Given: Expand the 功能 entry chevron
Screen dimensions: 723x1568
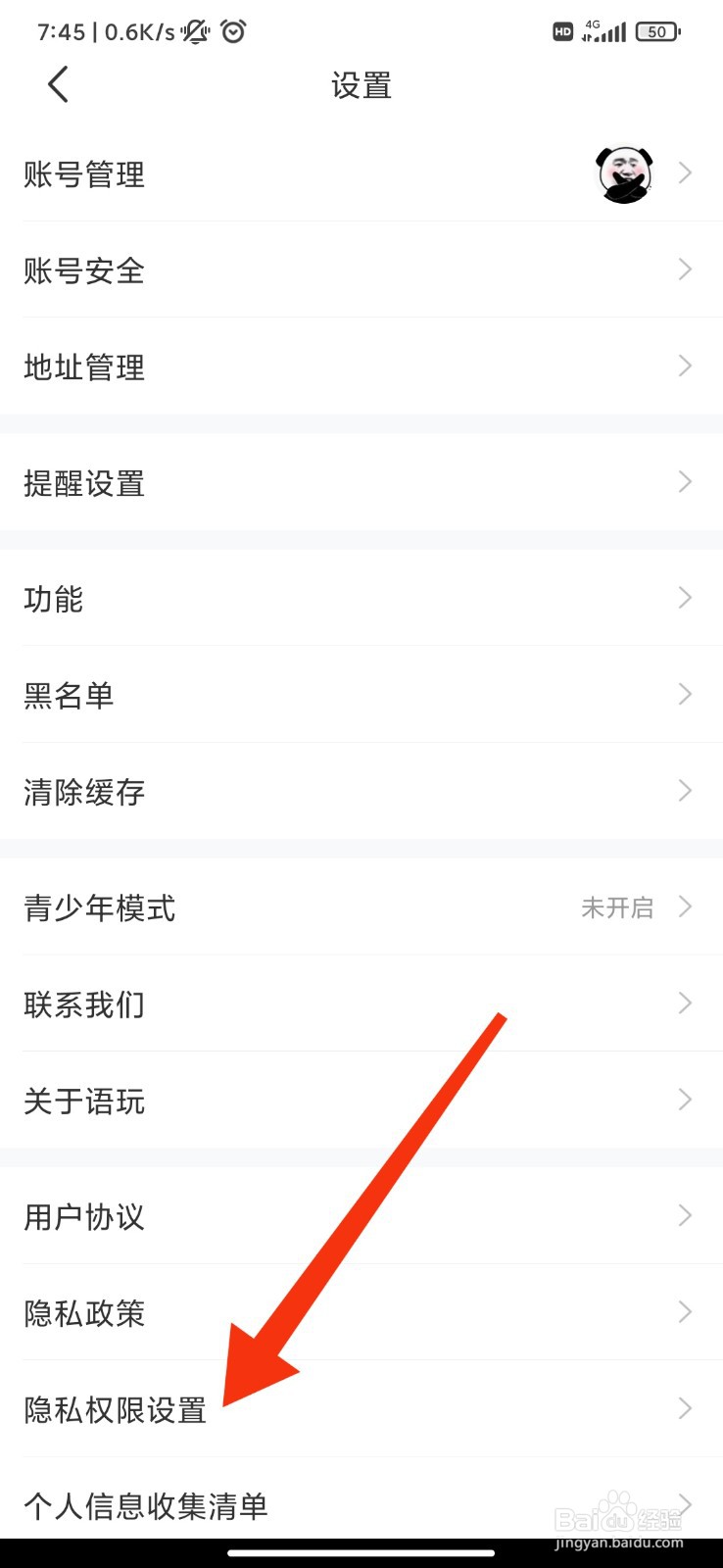Looking at the screenshot, I should 684,598.
